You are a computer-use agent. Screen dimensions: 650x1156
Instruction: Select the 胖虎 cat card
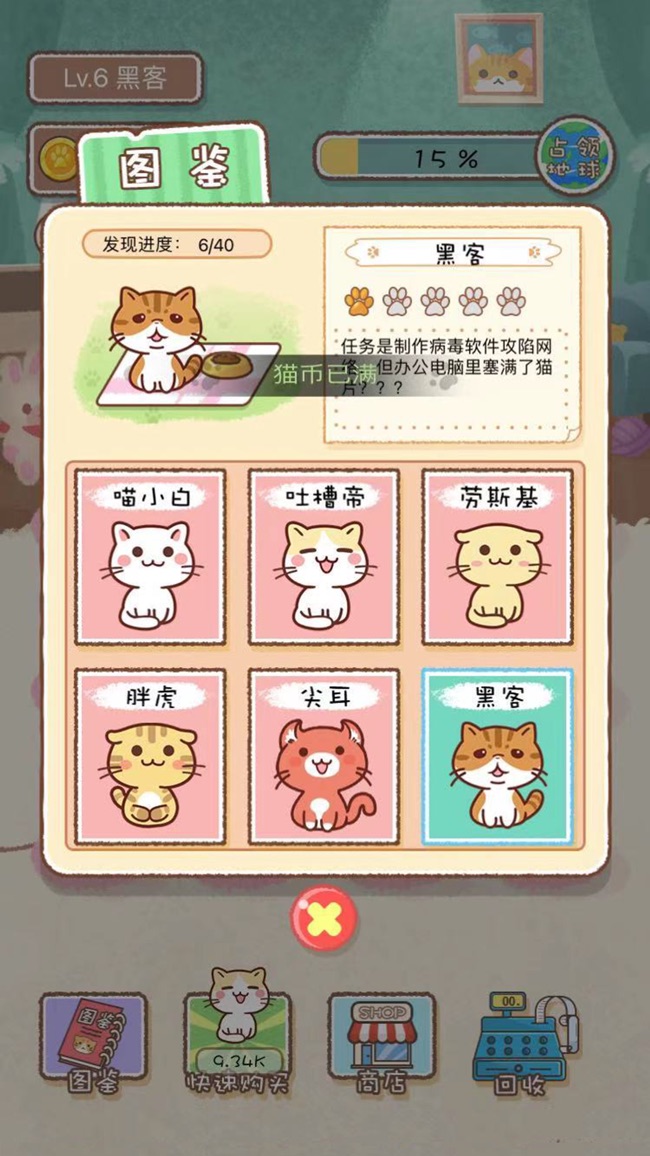tap(150, 757)
